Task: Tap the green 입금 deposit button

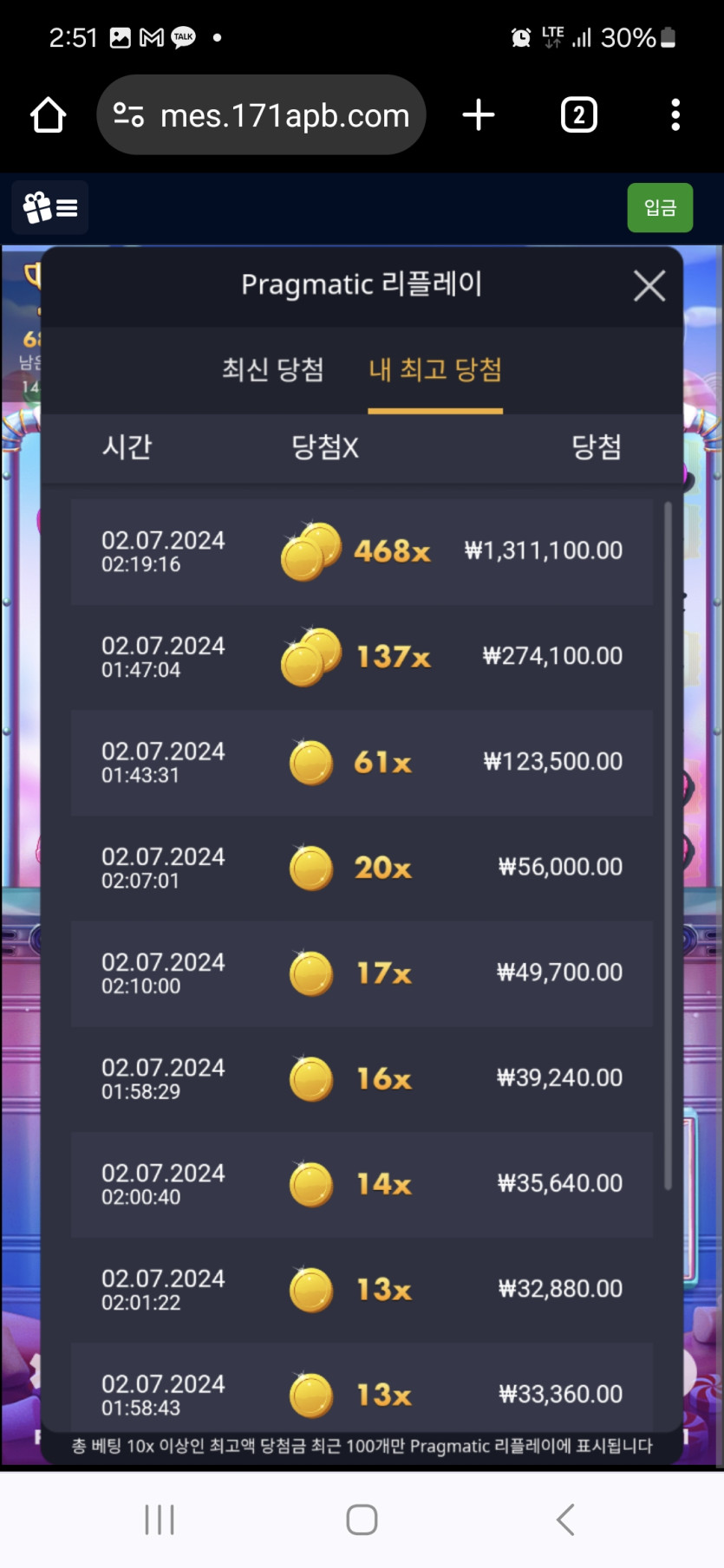Action: tap(660, 208)
